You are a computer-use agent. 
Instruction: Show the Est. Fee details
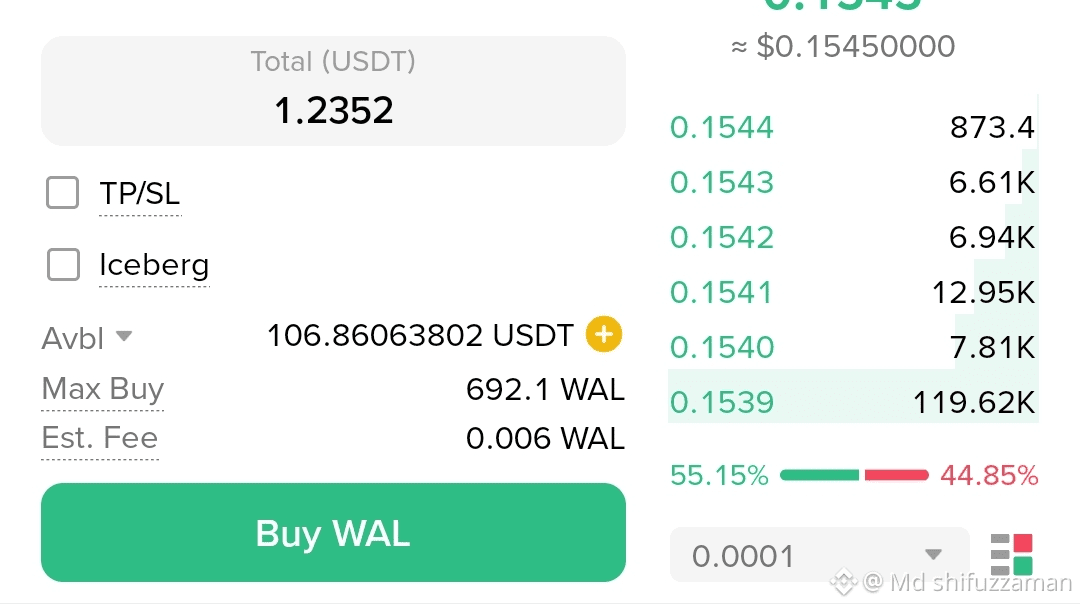coord(100,438)
